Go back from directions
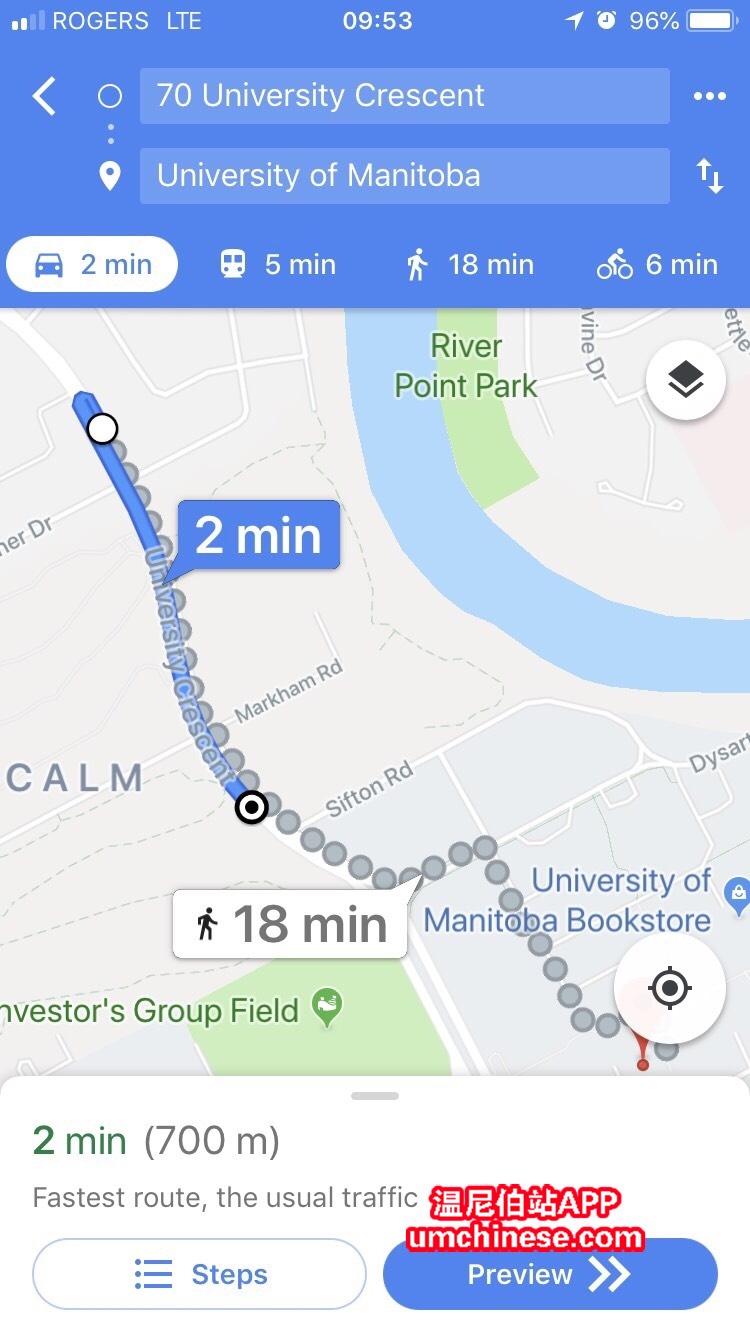This screenshot has height=1334, width=750. pyautogui.click(x=44, y=96)
